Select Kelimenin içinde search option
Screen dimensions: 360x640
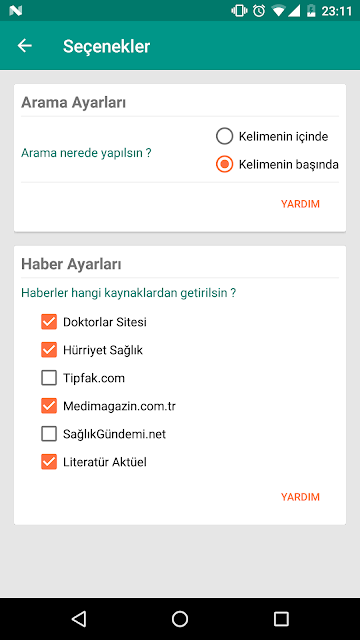(x=272, y=136)
